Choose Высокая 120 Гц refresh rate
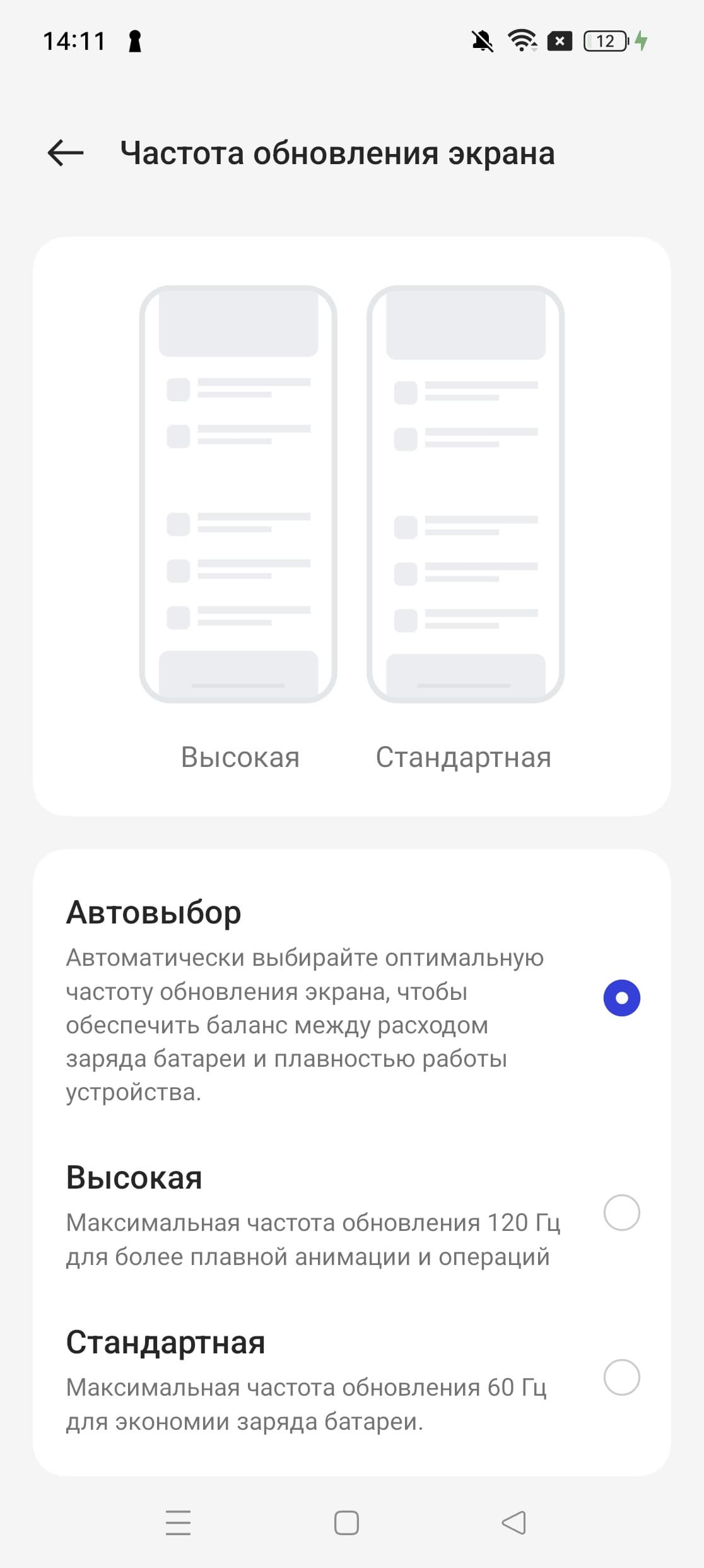Image resolution: width=704 pixels, height=1568 pixels. [621, 1213]
